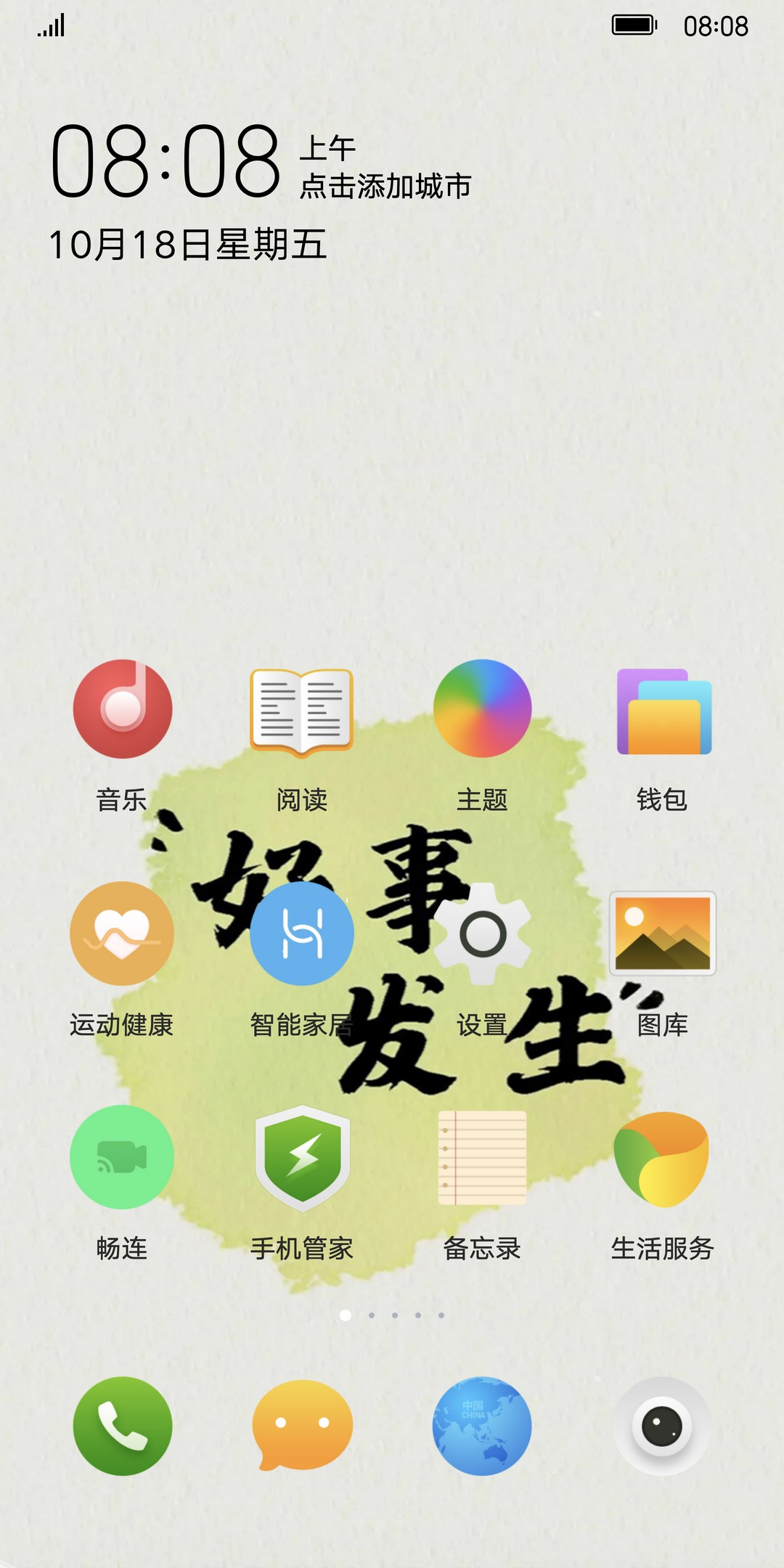Open the 音乐 music app
Viewport: 784px width, 1568px height.
click(122, 709)
